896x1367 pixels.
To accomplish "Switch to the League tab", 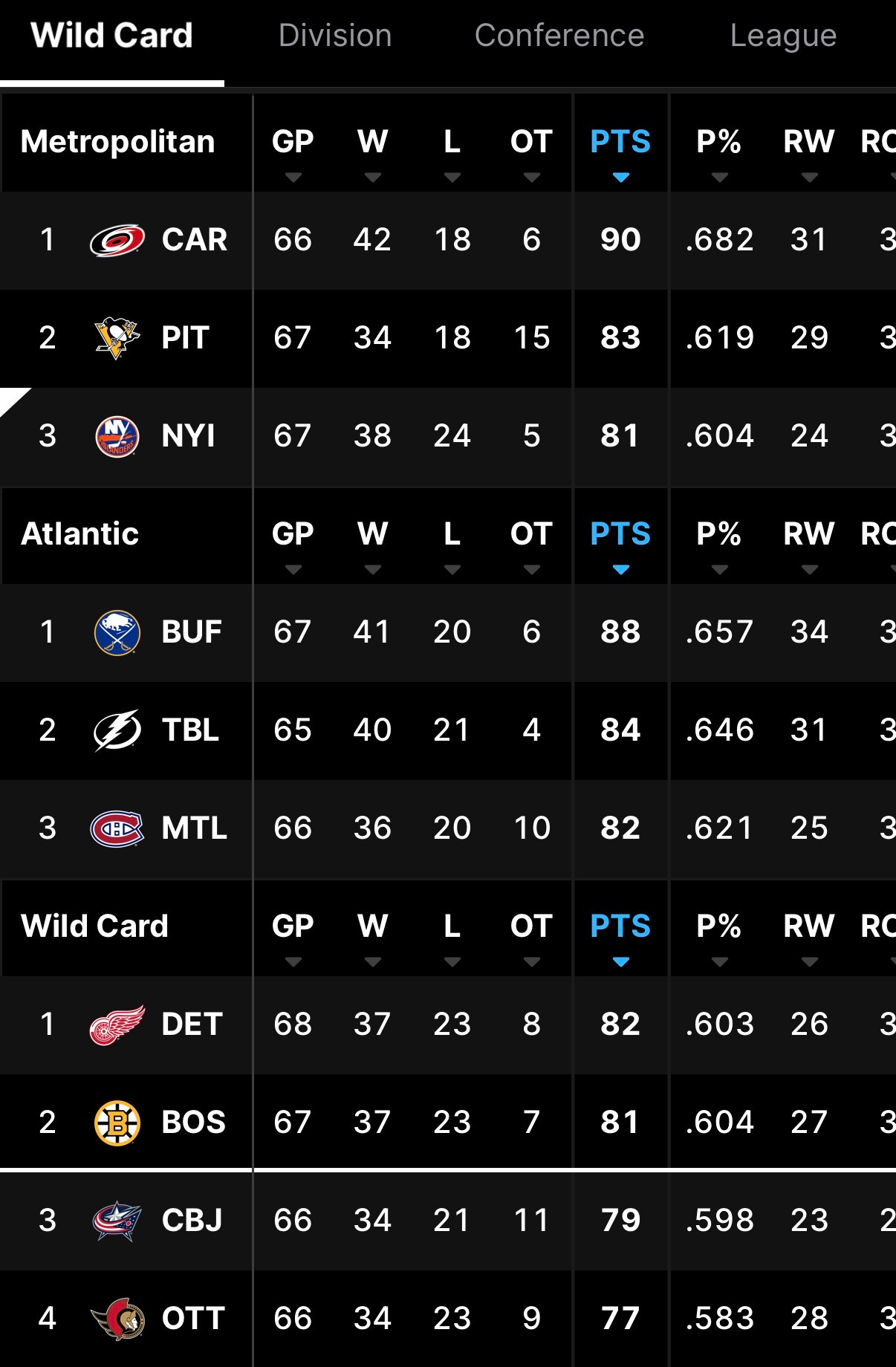I will coord(783,36).
